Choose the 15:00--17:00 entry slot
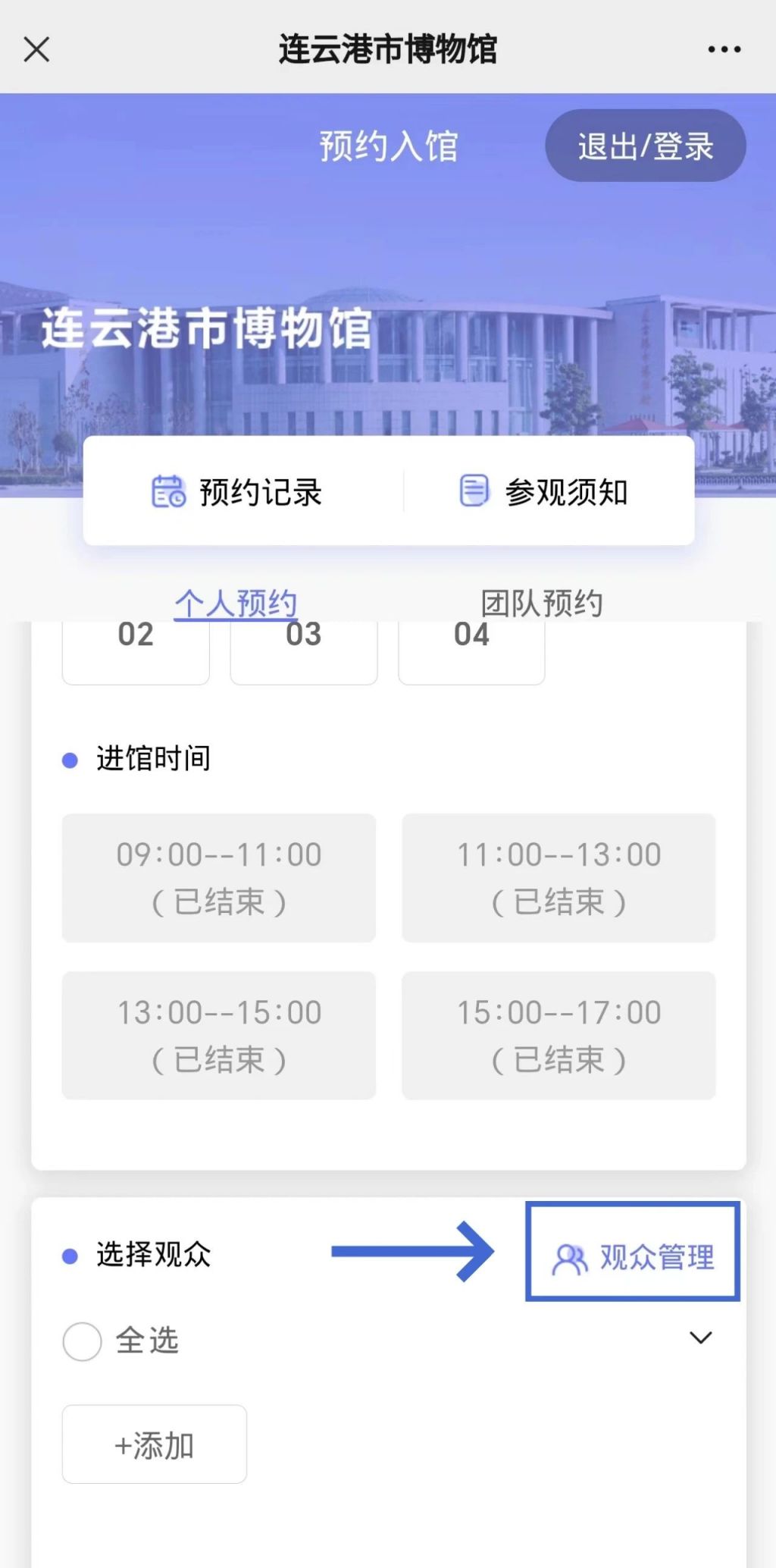 point(559,1035)
